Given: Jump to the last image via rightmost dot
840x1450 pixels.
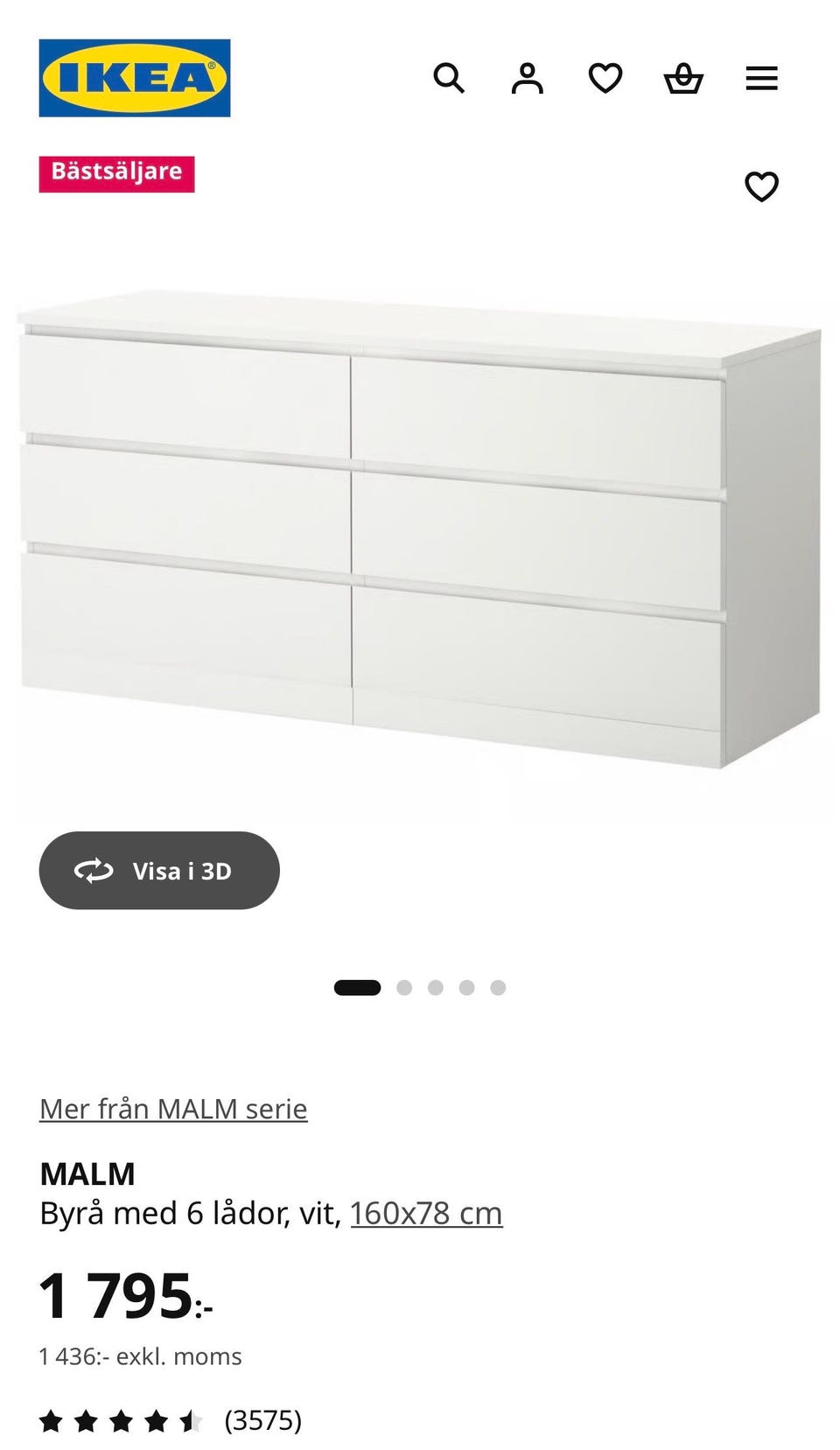Looking at the screenshot, I should click(x=499, y=987).
